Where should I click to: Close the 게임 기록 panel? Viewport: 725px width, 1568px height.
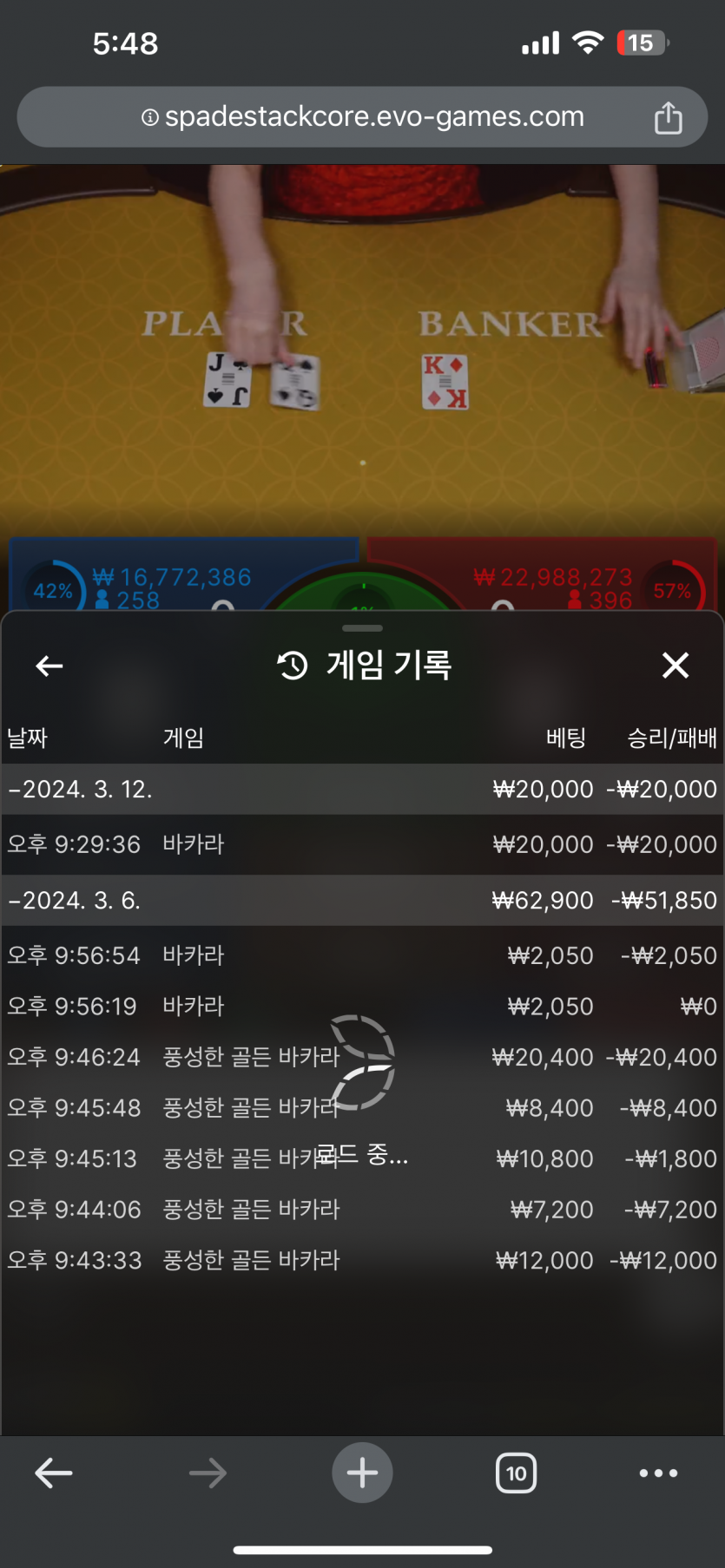click(x=675, y=666)
